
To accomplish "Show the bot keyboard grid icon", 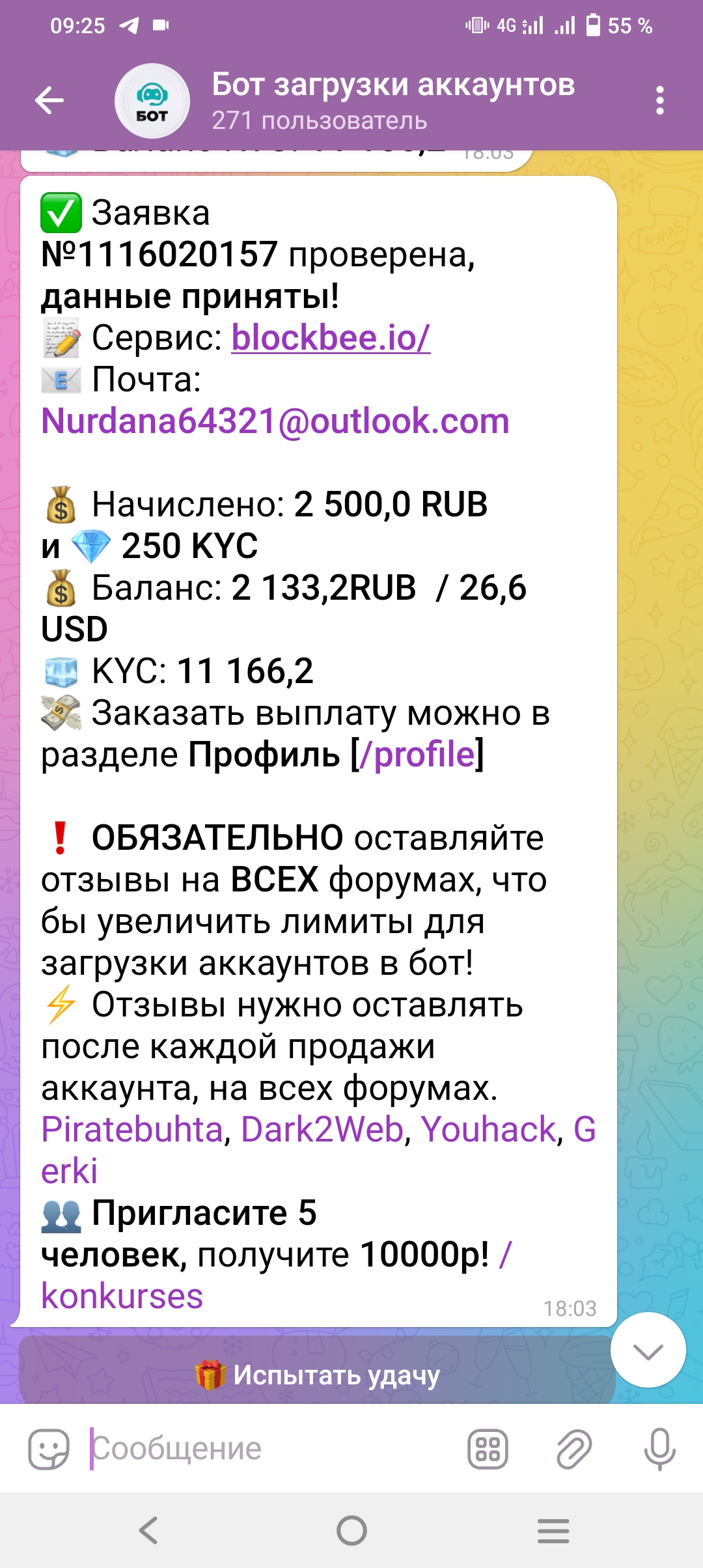I will tap(488, 1449).
